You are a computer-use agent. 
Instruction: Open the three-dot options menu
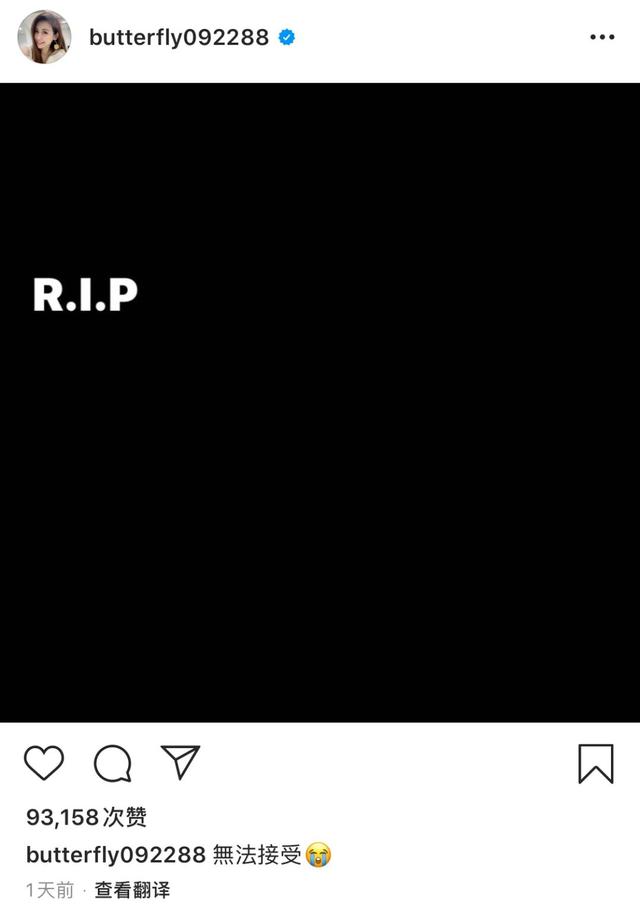602,37
